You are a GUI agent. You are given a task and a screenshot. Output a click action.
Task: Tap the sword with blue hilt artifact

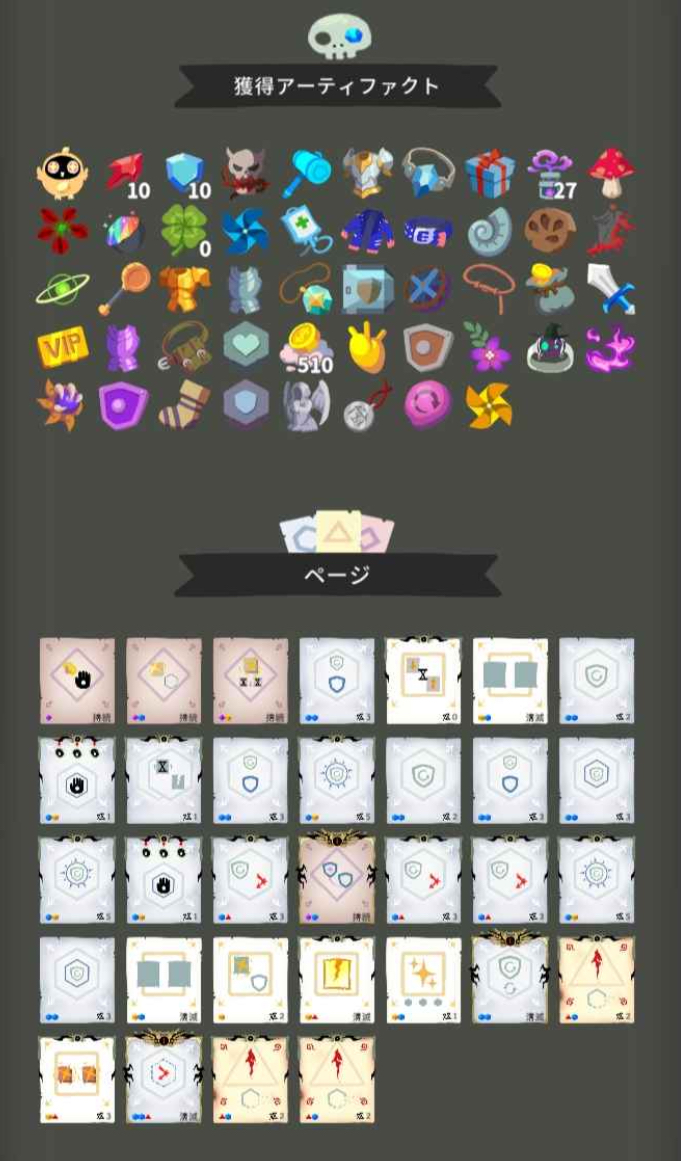point(611,289)
